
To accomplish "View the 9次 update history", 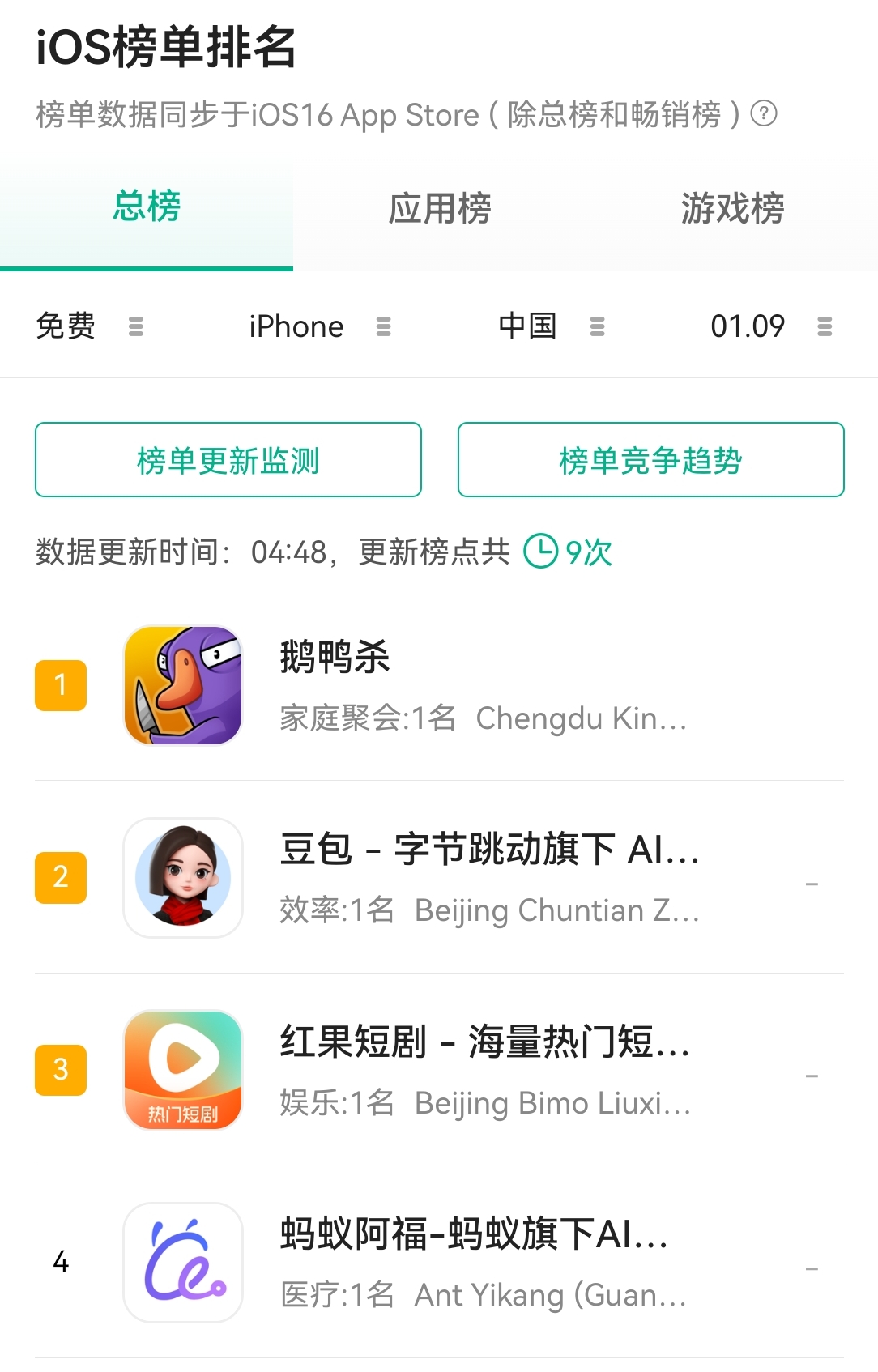I will pyautogui.click(x=569, y=552).
